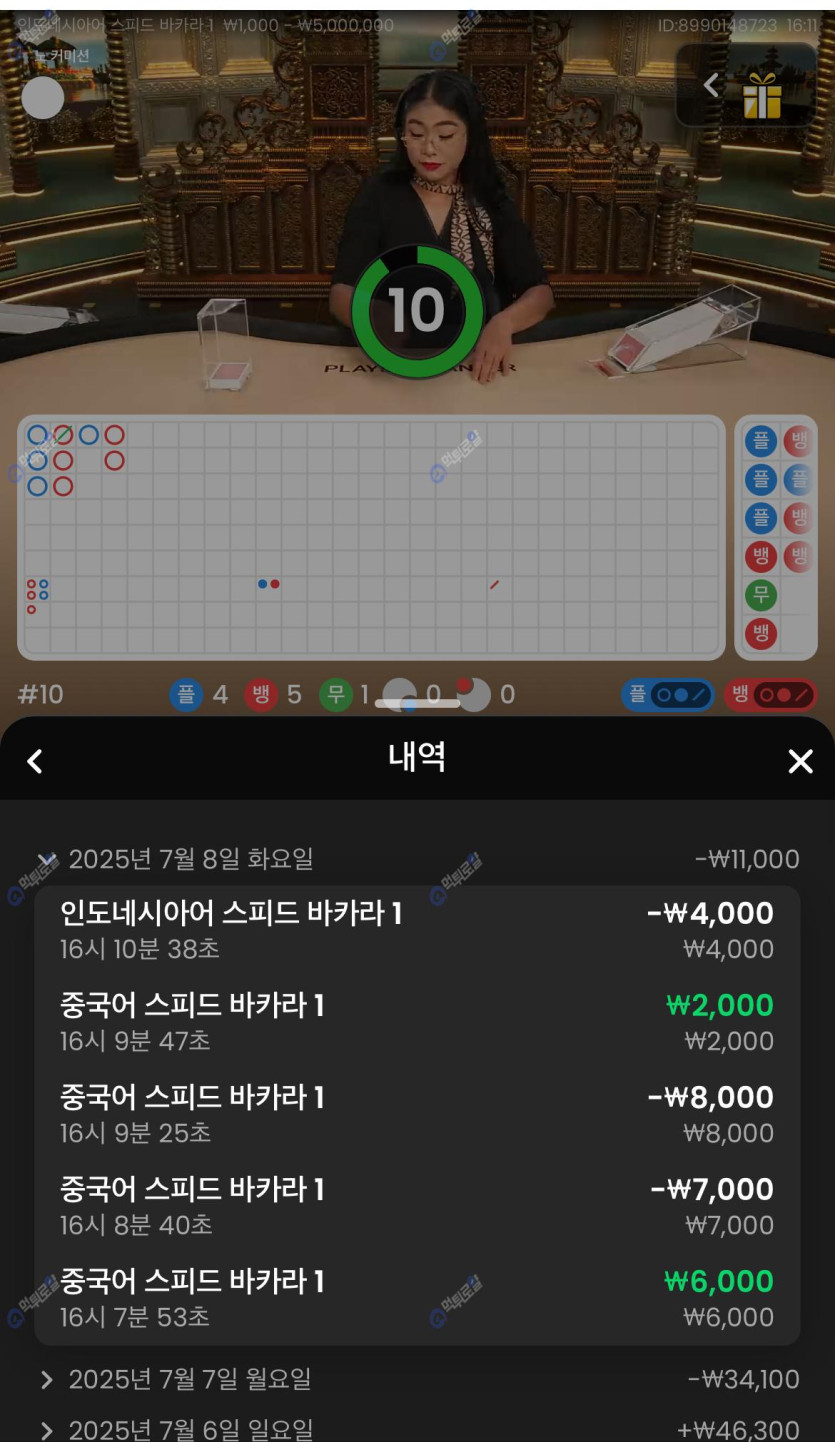This screenshot has height=1442, width=835.
Task: Open the 중국어 스피드 바카라 1 record at 16시 8분 40초
Action: 416,1207
